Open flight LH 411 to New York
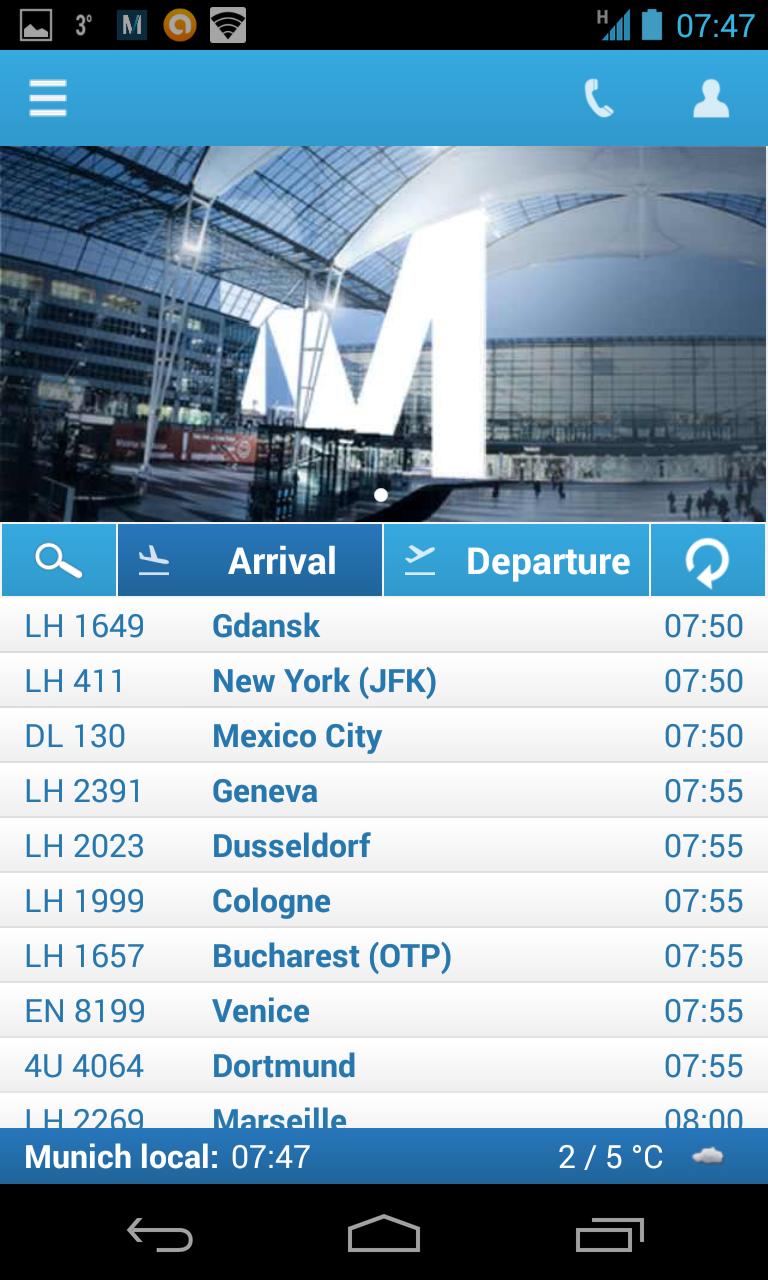This screenshot has width=768, height=1280. [384, 681]
